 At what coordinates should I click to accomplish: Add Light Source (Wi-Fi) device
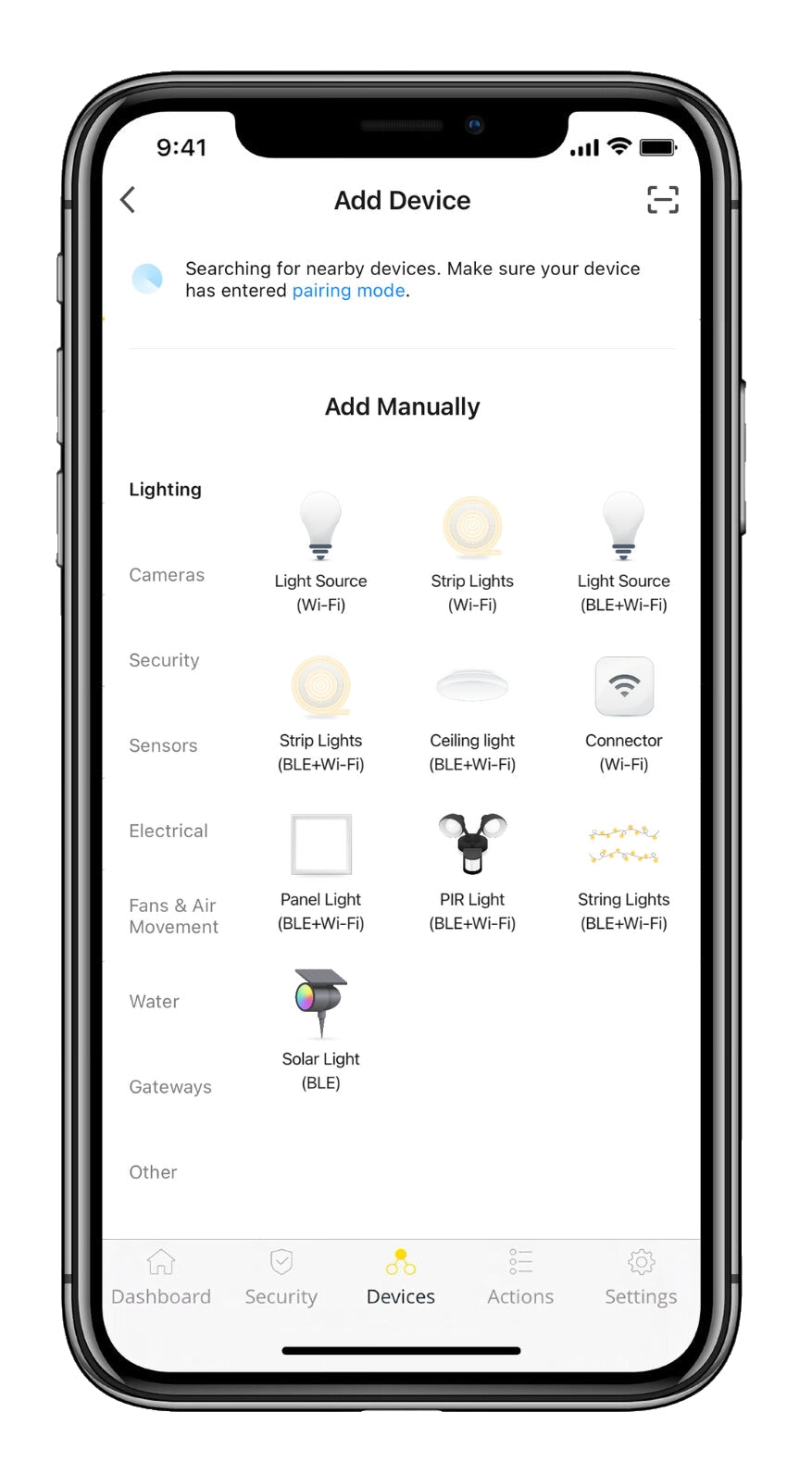pos(320,553)
